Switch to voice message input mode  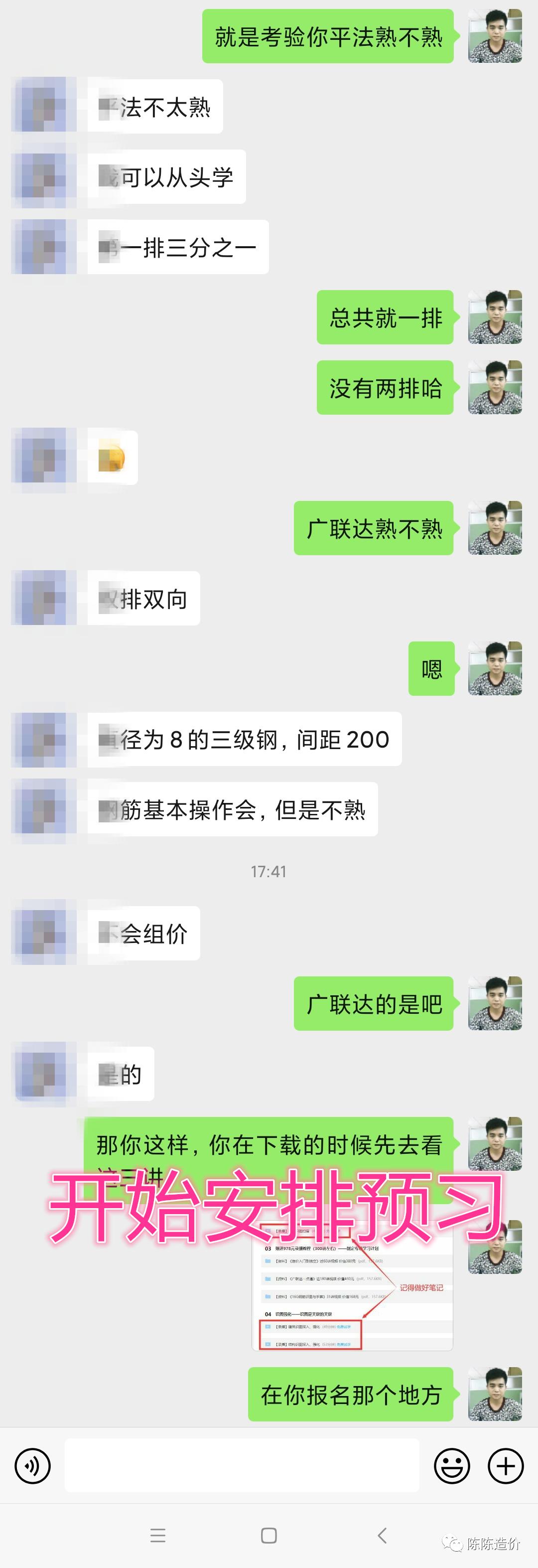point(32,1467)
